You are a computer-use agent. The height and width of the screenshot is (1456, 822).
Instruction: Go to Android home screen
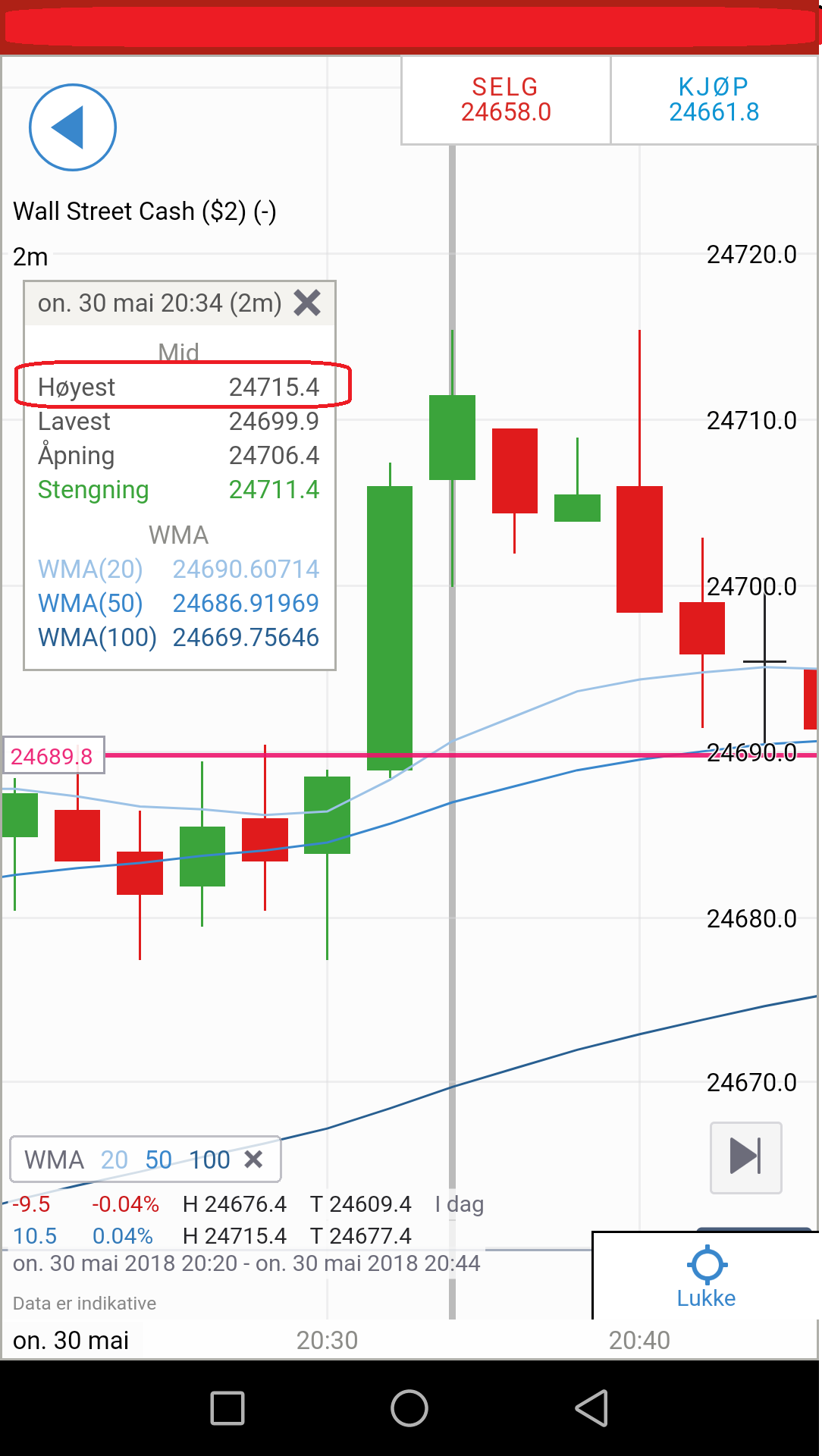point(409,1408)
